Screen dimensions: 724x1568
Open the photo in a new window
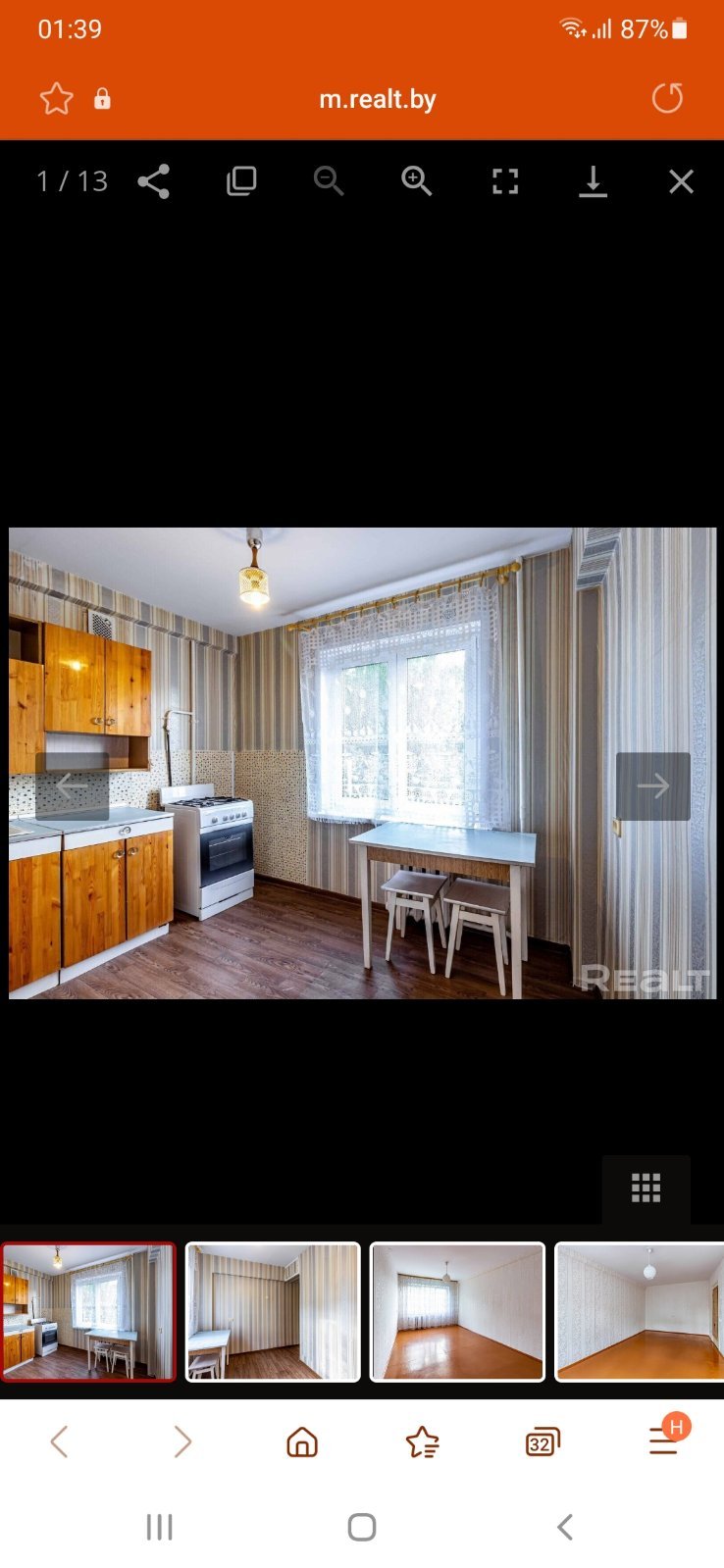(x=241, y=181)
